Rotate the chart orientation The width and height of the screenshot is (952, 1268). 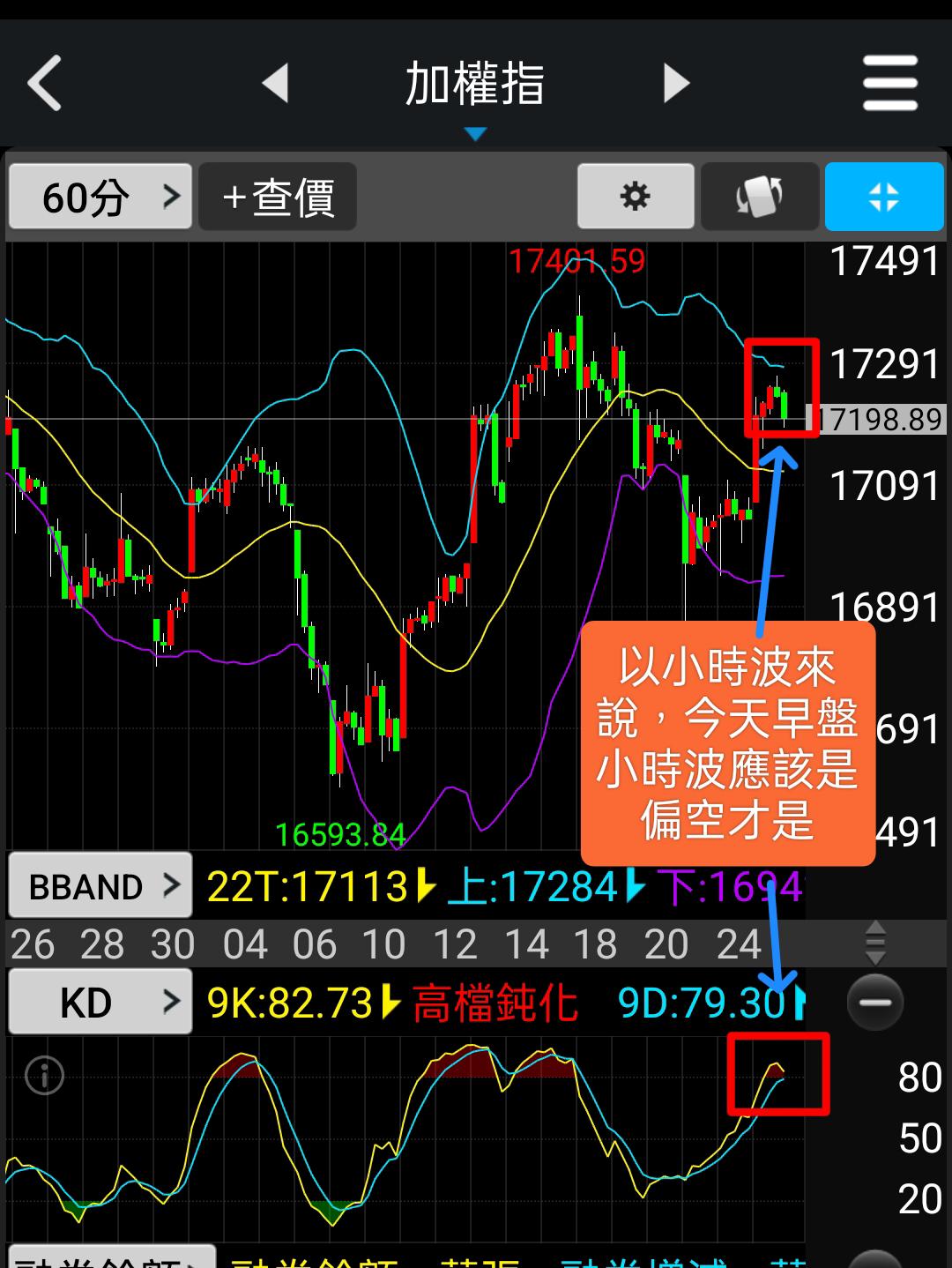point(760,197)
